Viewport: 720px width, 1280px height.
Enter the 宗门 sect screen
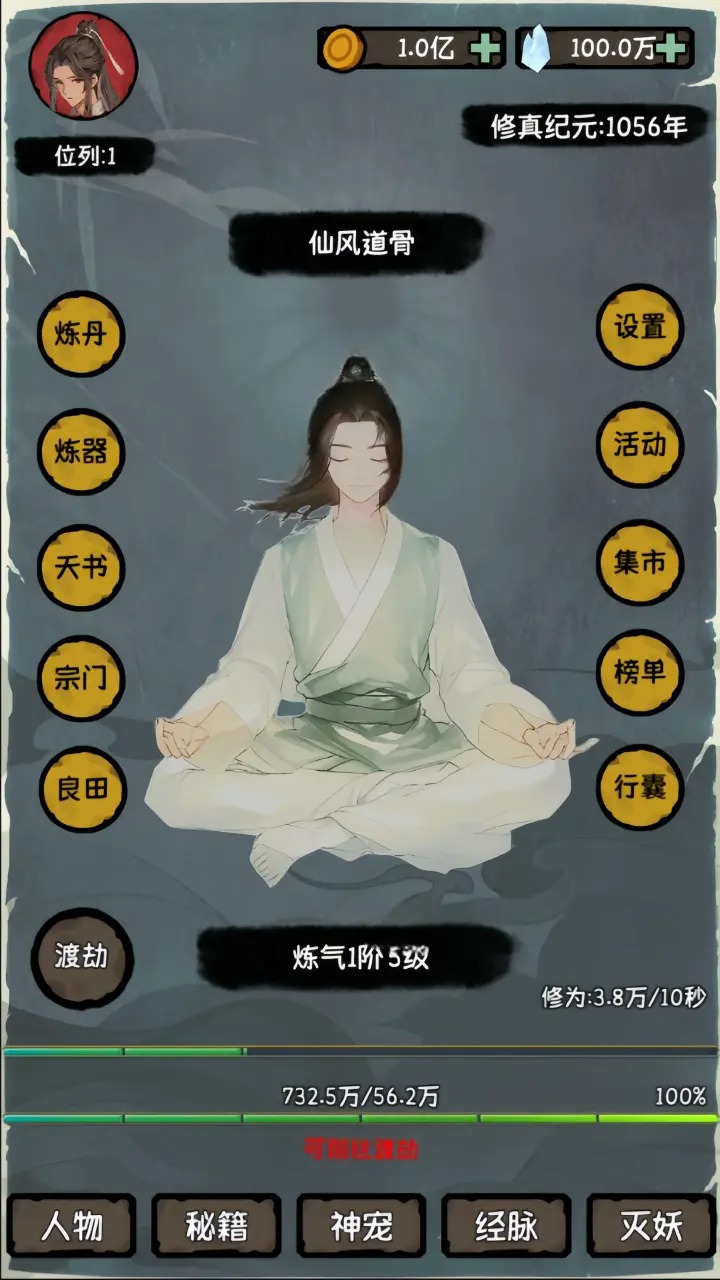tap(80, 678)
